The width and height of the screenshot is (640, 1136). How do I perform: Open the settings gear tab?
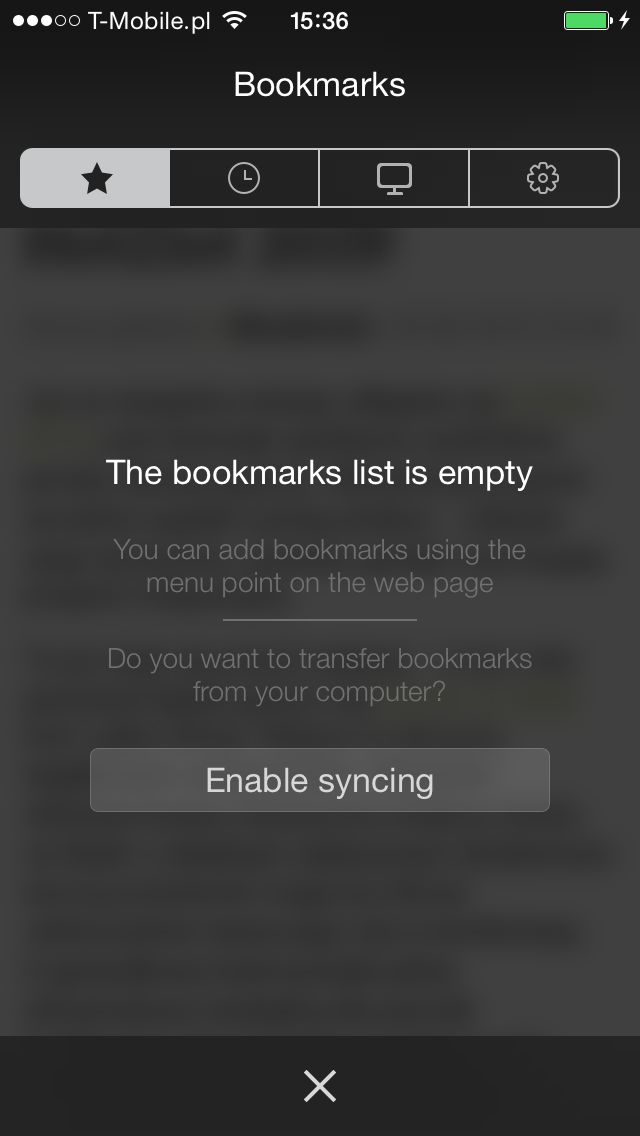pos(544,178)
